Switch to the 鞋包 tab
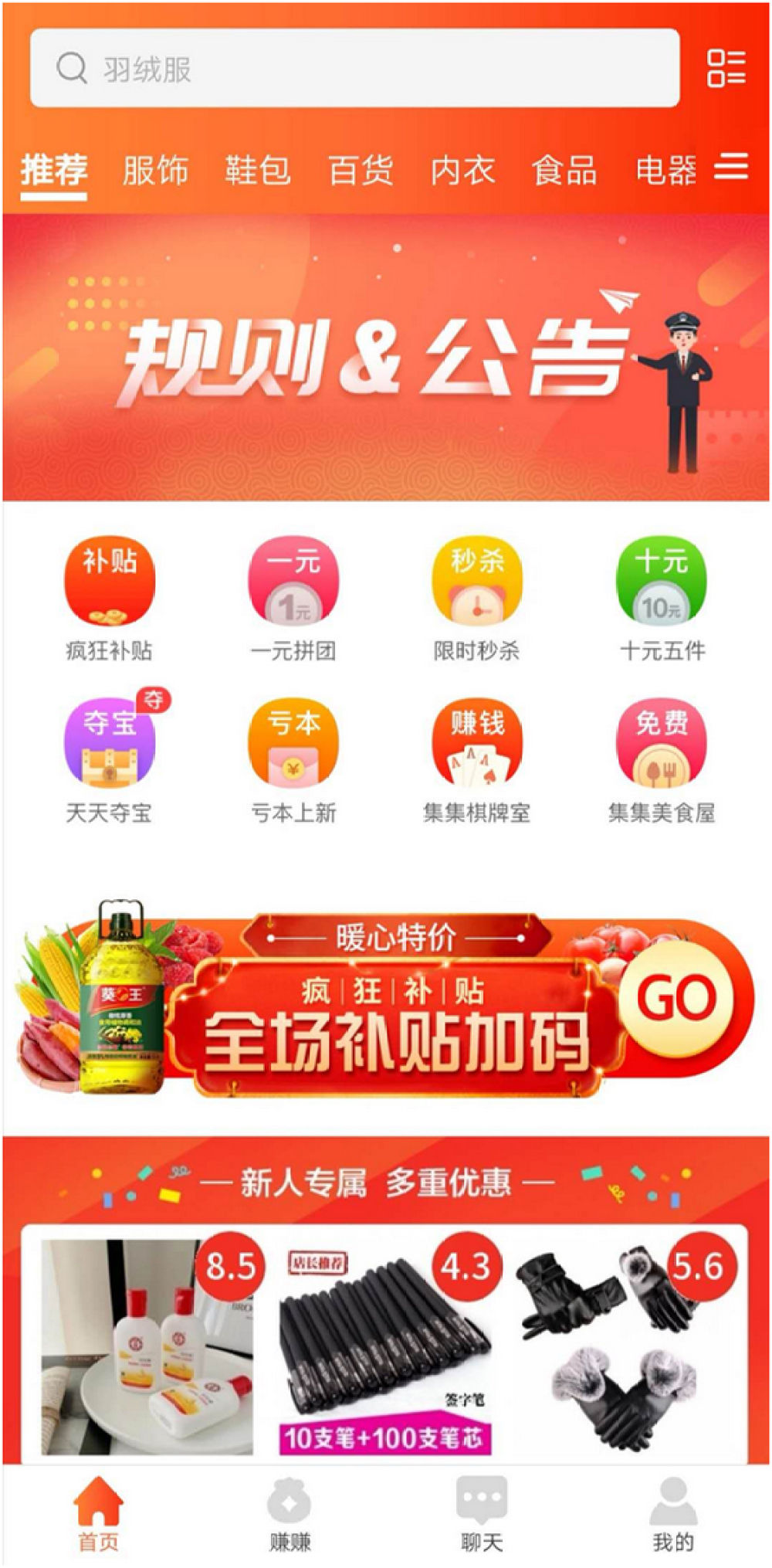 pyautogui.click(x=257, y=170)
